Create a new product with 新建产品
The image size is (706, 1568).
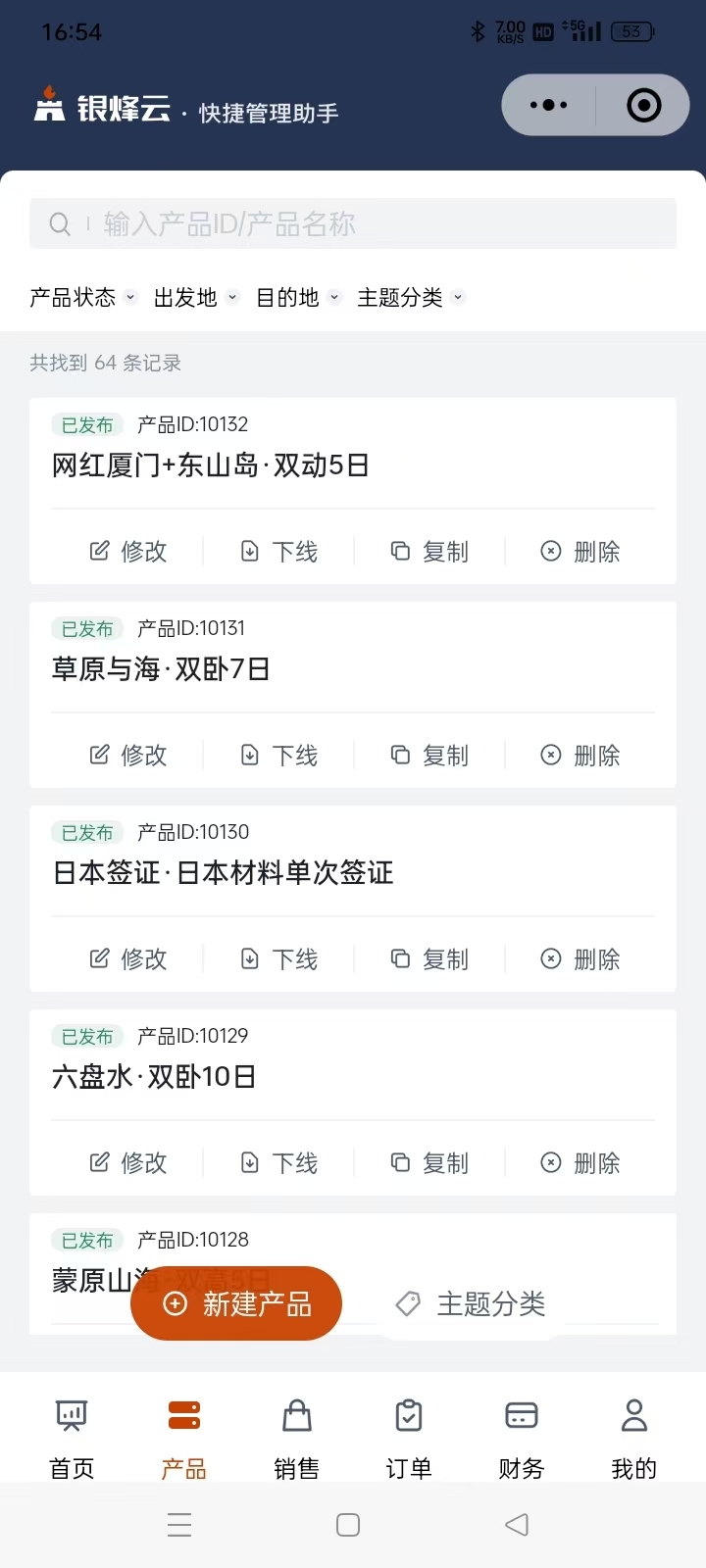pyautogui.click(x=236, y=1304)
